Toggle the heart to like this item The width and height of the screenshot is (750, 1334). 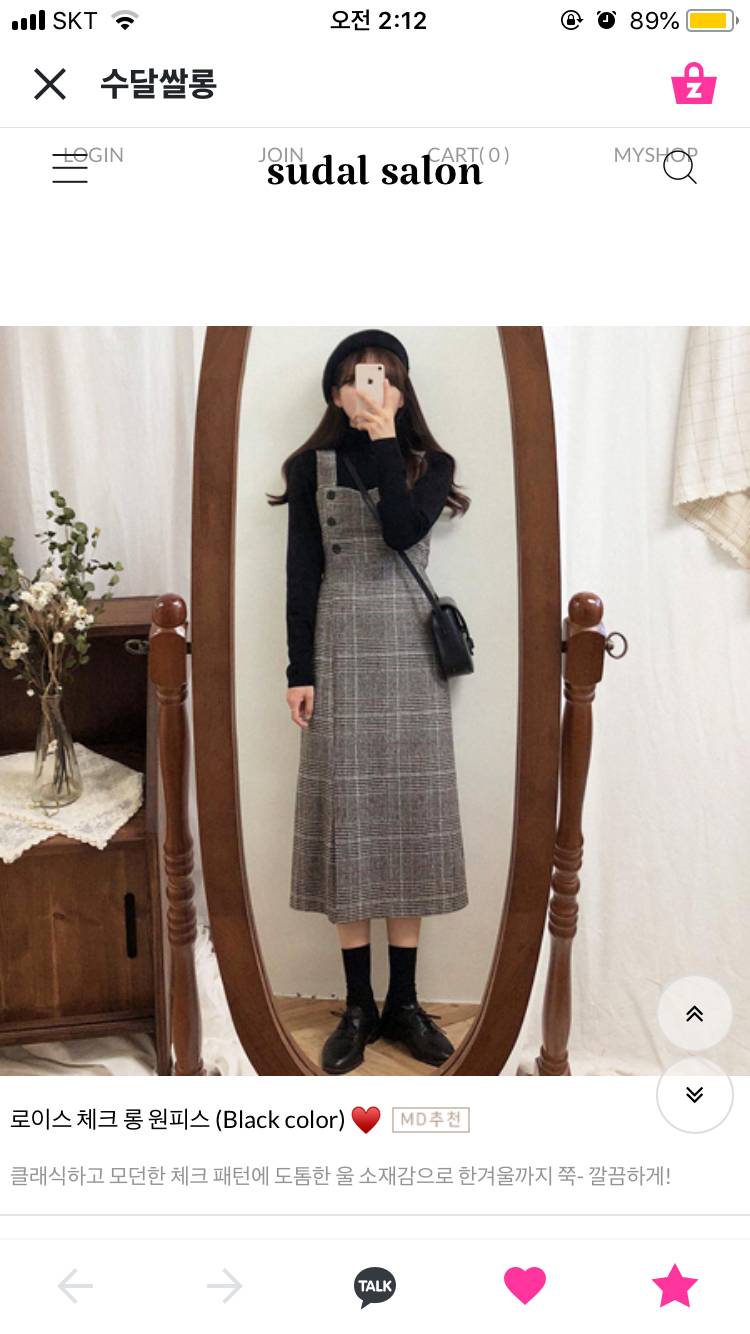(525, 1286)
